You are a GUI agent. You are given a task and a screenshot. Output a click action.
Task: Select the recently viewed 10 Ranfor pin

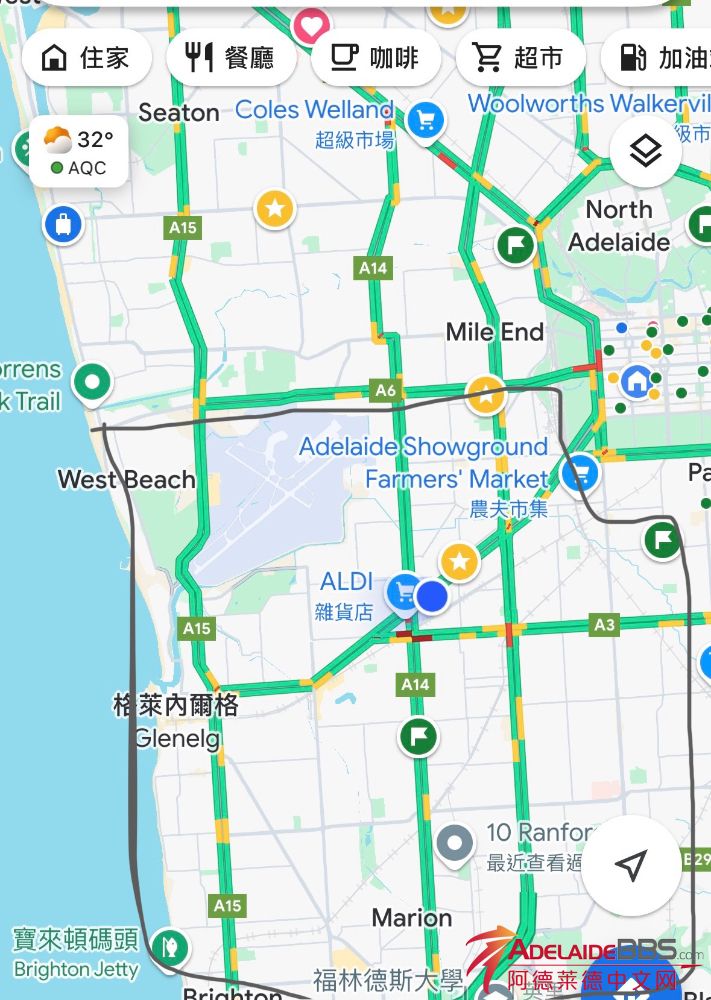[x=456, y=843]
